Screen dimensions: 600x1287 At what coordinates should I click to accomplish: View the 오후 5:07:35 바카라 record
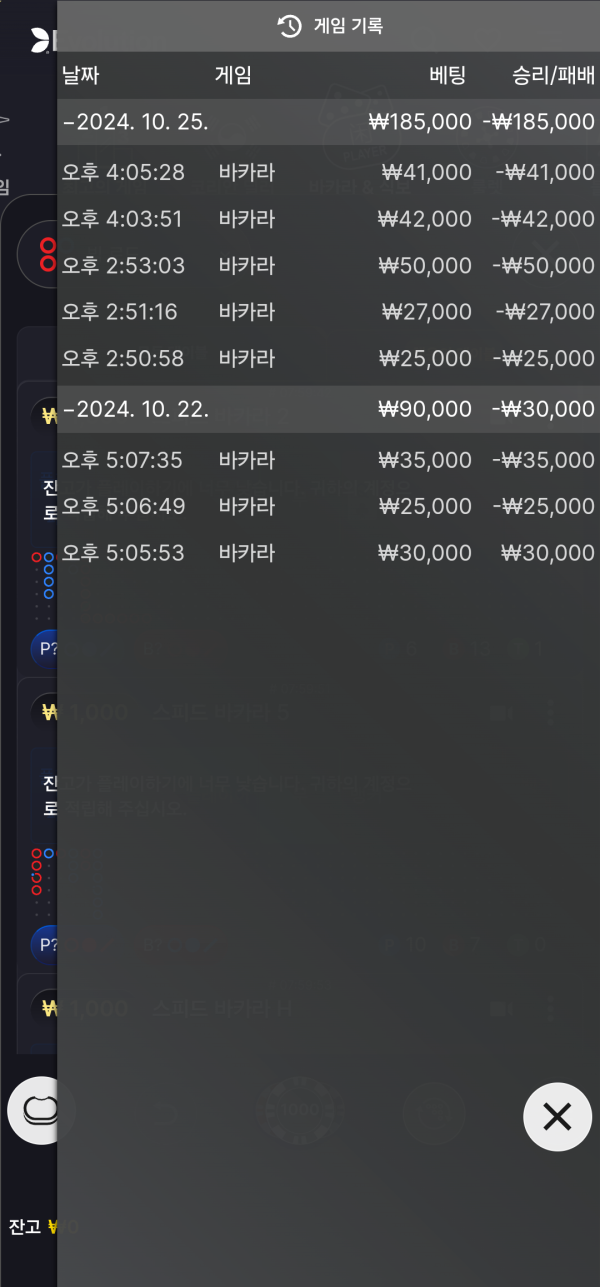point(328,461)
